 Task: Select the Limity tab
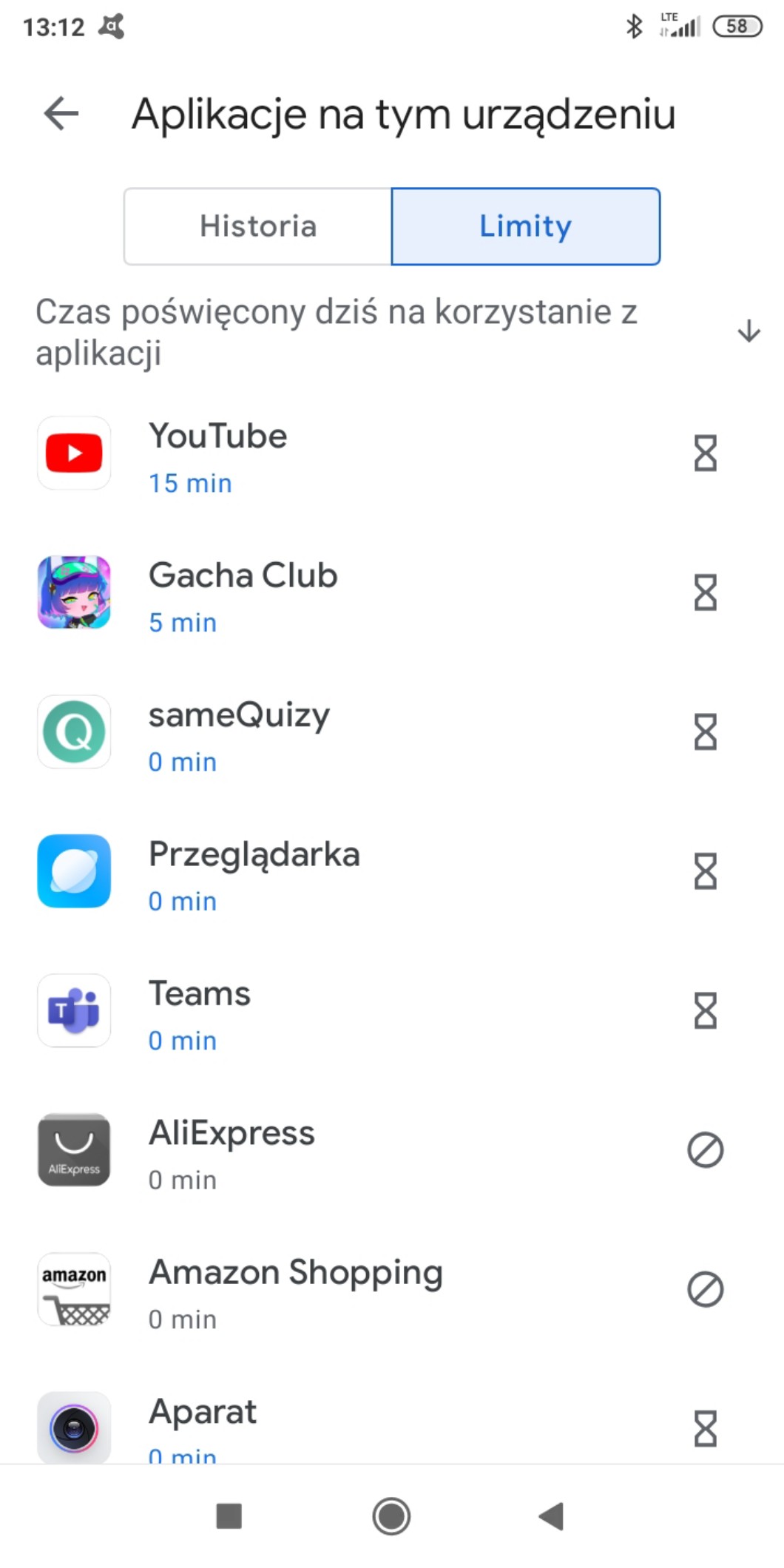525,226
